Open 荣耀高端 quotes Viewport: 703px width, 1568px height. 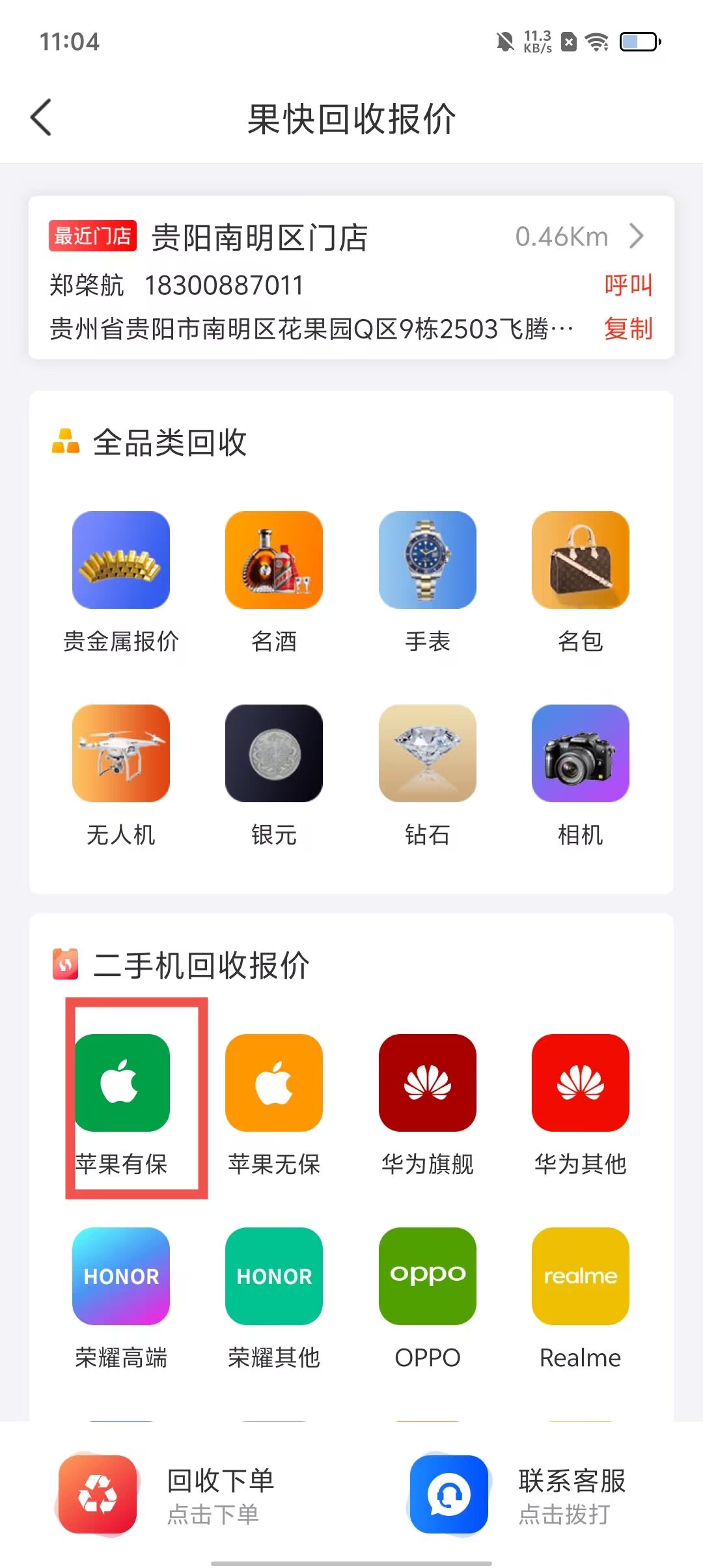[x=121, y=1276]
